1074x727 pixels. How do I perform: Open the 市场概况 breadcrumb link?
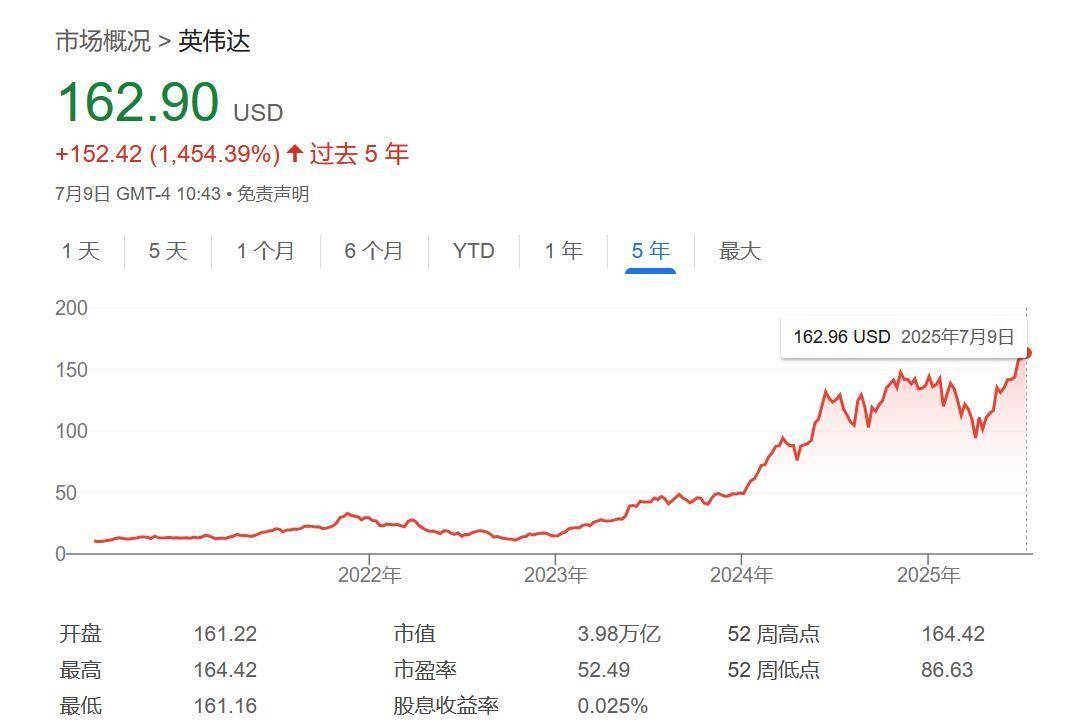pyautogui.click(x=103, y=41)
